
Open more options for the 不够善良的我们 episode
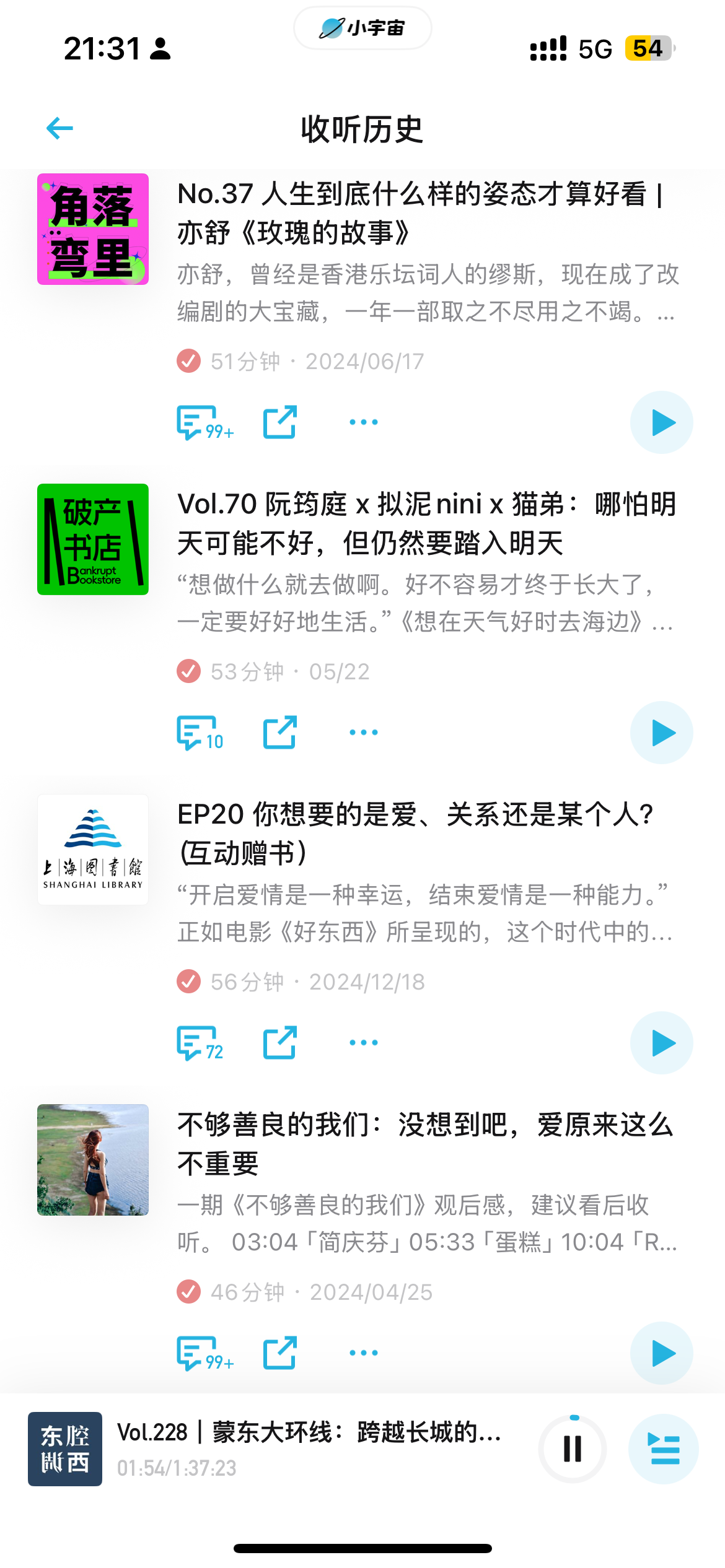click(x=364, y=1353)
